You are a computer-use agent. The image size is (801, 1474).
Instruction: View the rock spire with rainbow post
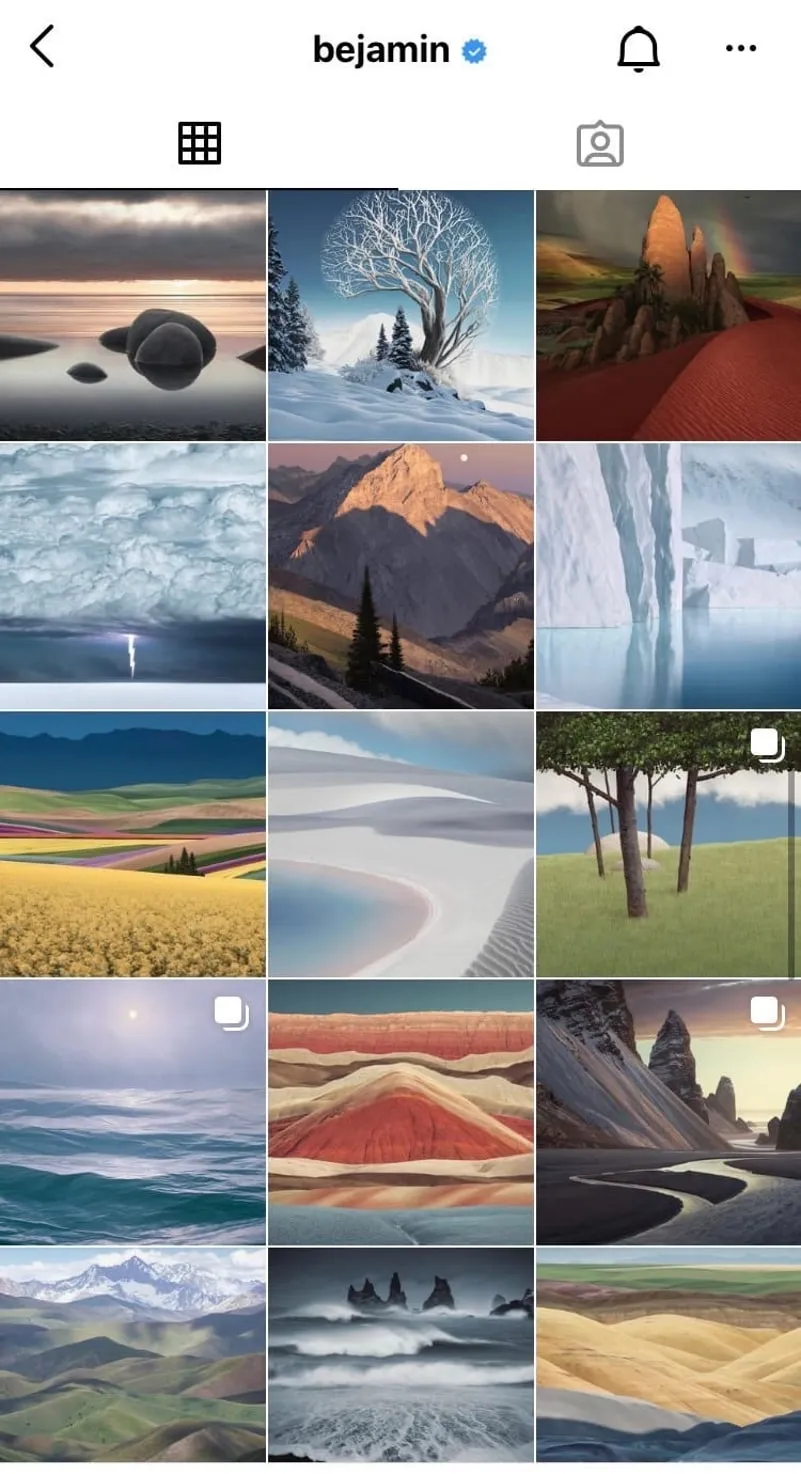click(x=669, y=315)
